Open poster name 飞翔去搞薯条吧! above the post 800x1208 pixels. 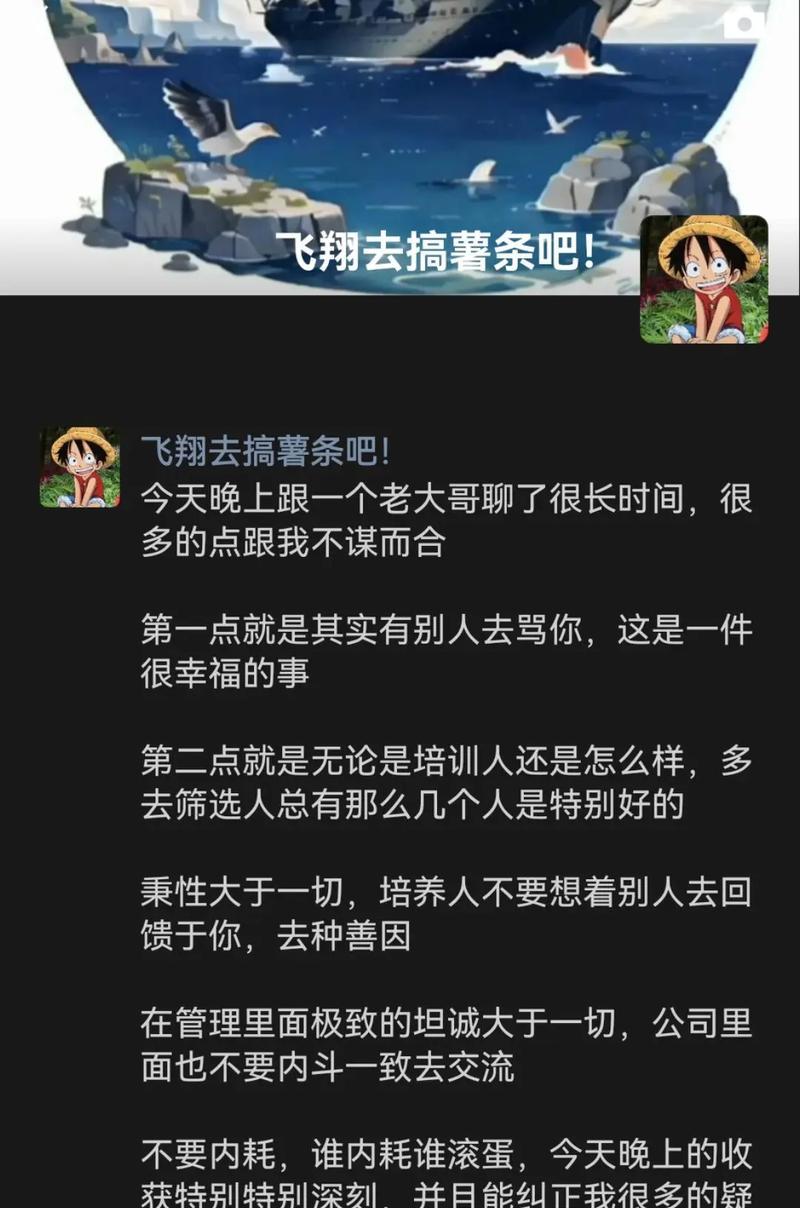coord(265,451)
